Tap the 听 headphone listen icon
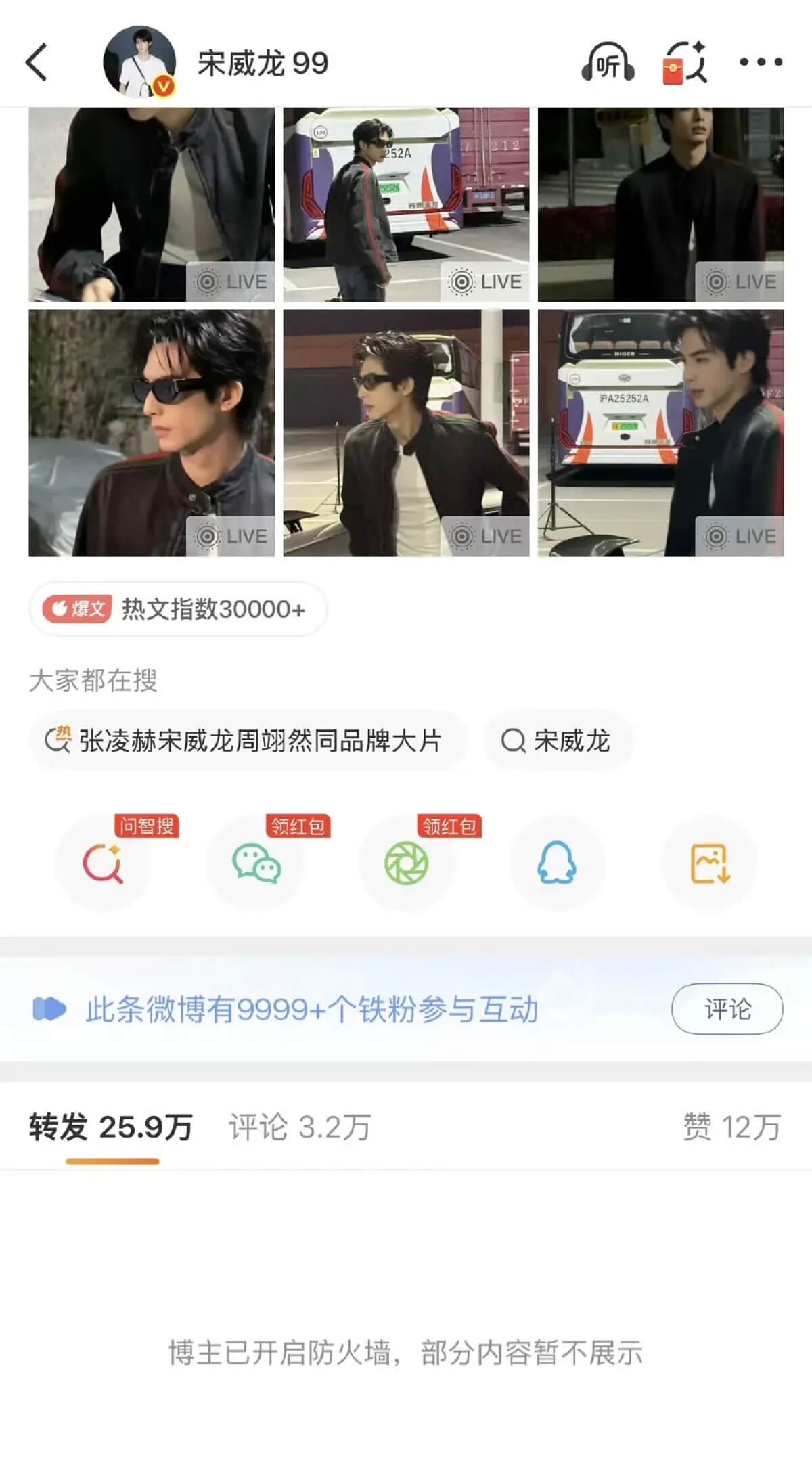Viewport: 812px width, 1461px height. point(607,62)
